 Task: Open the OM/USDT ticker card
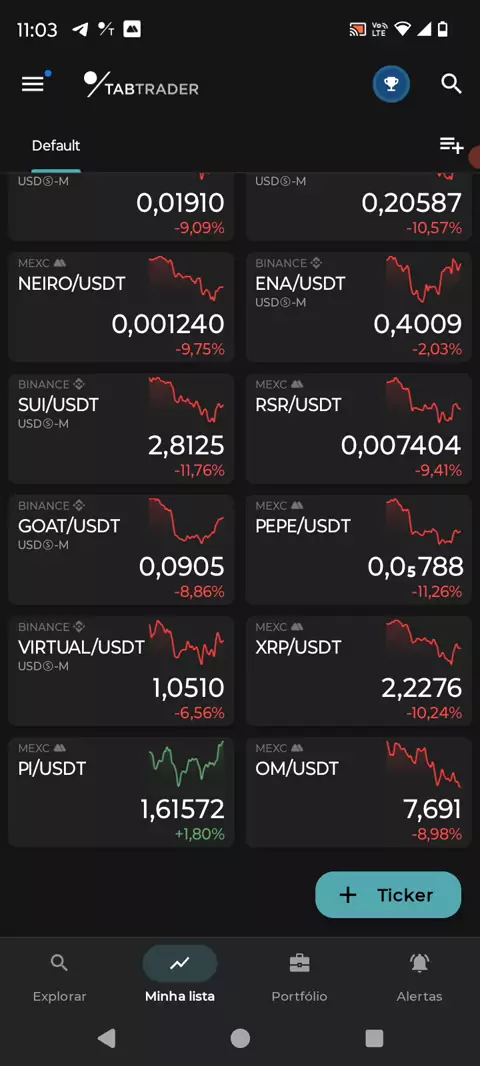(x=359, y=792)
